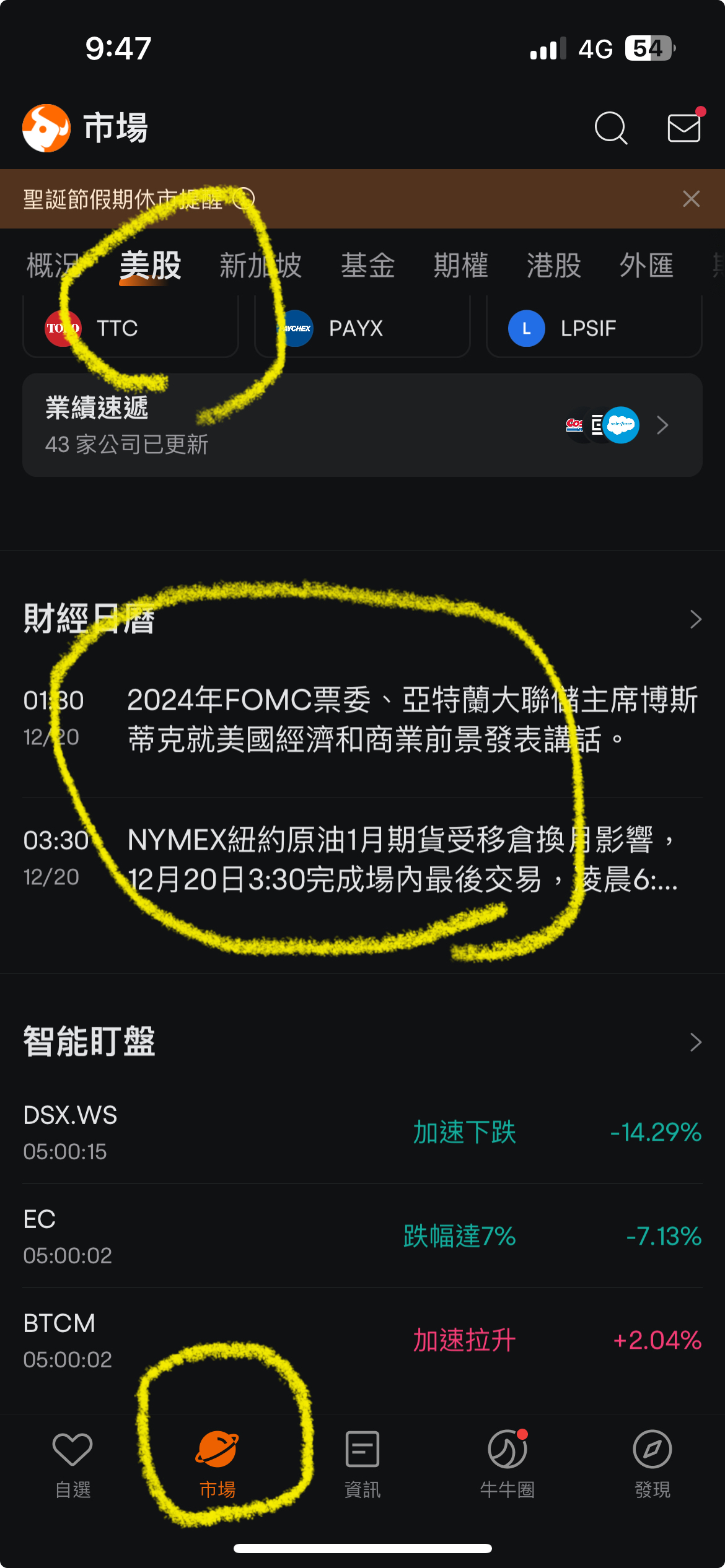The height and width of the screenshot is (1568, 725).
Task: Open the 業績速遞 earnings card
Action: [362, 425]
